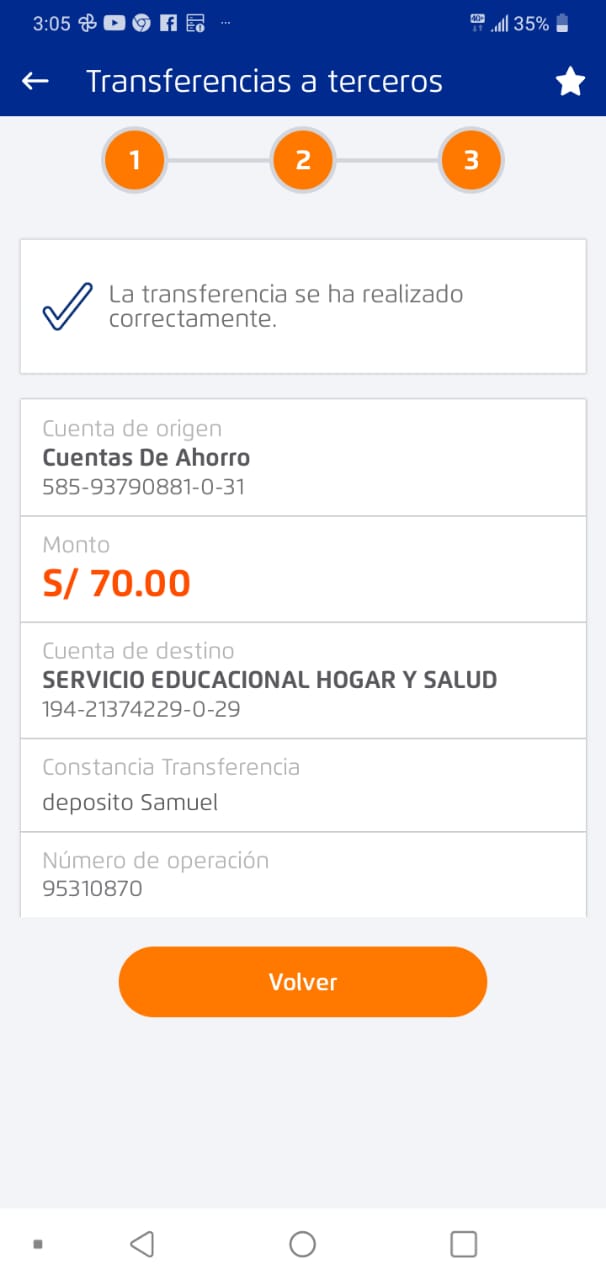Screen dimensions: 606x1280
Task: Mark this transfer as favorite with star
Action: (570, 82)
